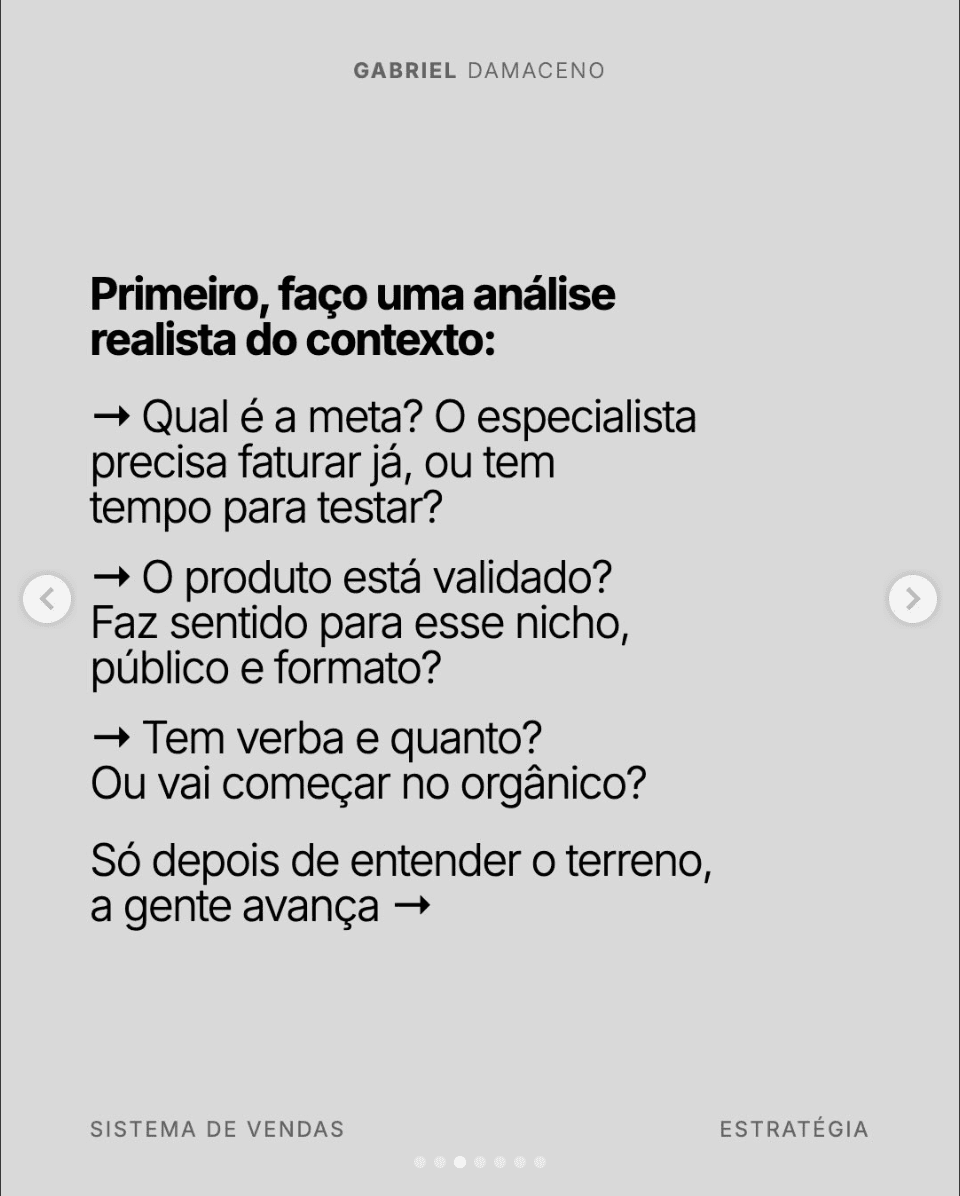960x1196 pixels.
Task: Click the bold headline about análise realista
Action: click(353, 317)
